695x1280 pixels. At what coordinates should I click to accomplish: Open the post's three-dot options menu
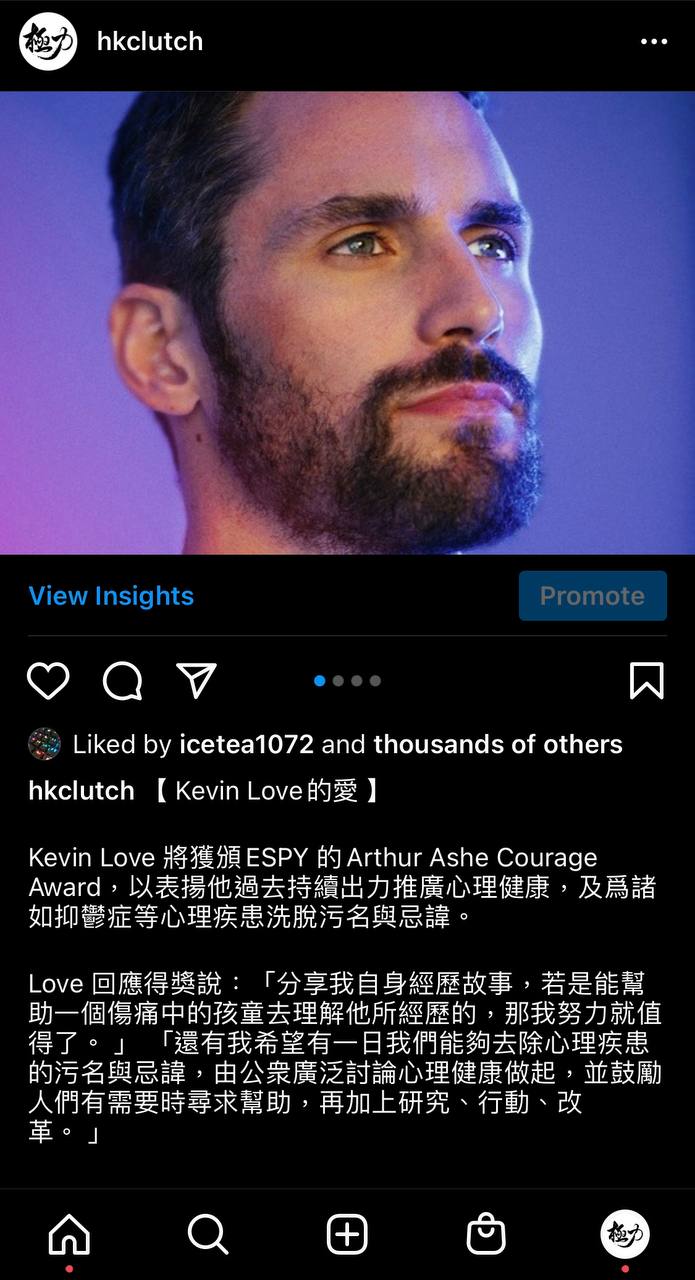click(654, 42)
